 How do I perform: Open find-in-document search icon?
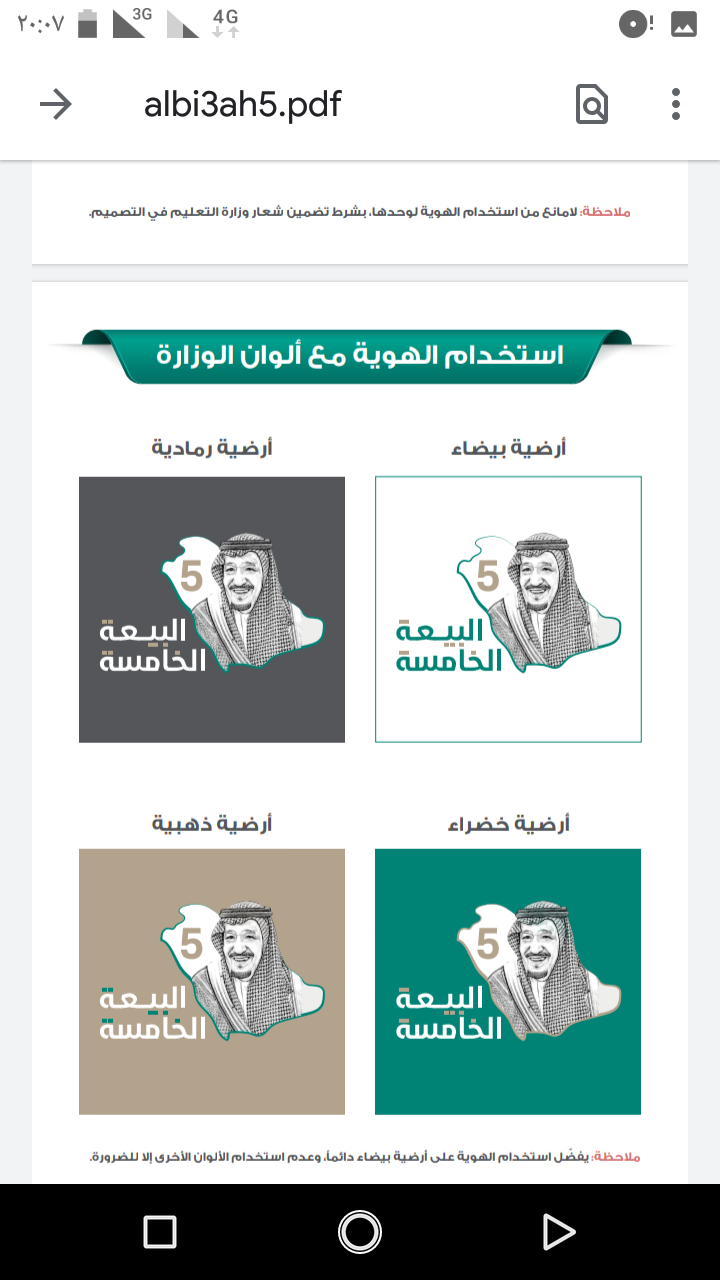592,104
